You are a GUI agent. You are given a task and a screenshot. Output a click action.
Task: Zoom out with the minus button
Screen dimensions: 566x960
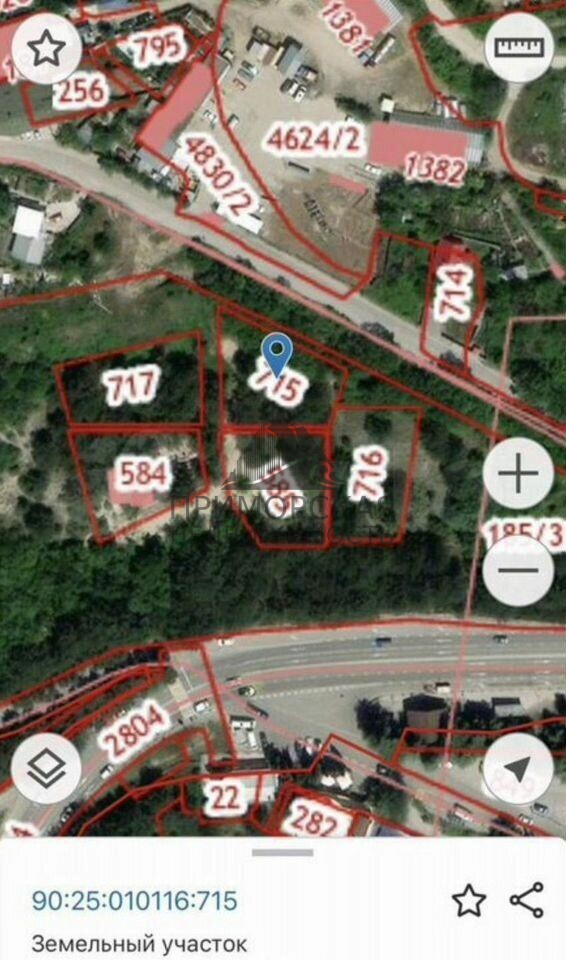pos(518,571)
